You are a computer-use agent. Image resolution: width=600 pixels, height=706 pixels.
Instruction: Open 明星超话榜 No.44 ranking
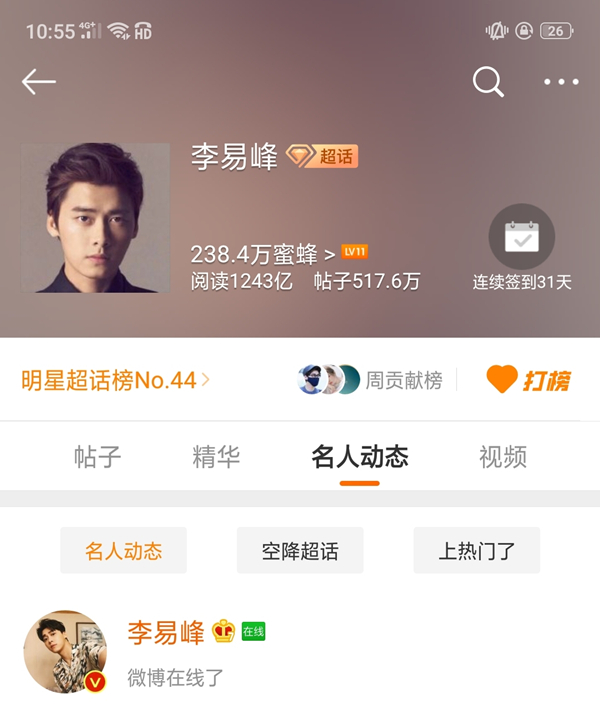coord(115,380)
